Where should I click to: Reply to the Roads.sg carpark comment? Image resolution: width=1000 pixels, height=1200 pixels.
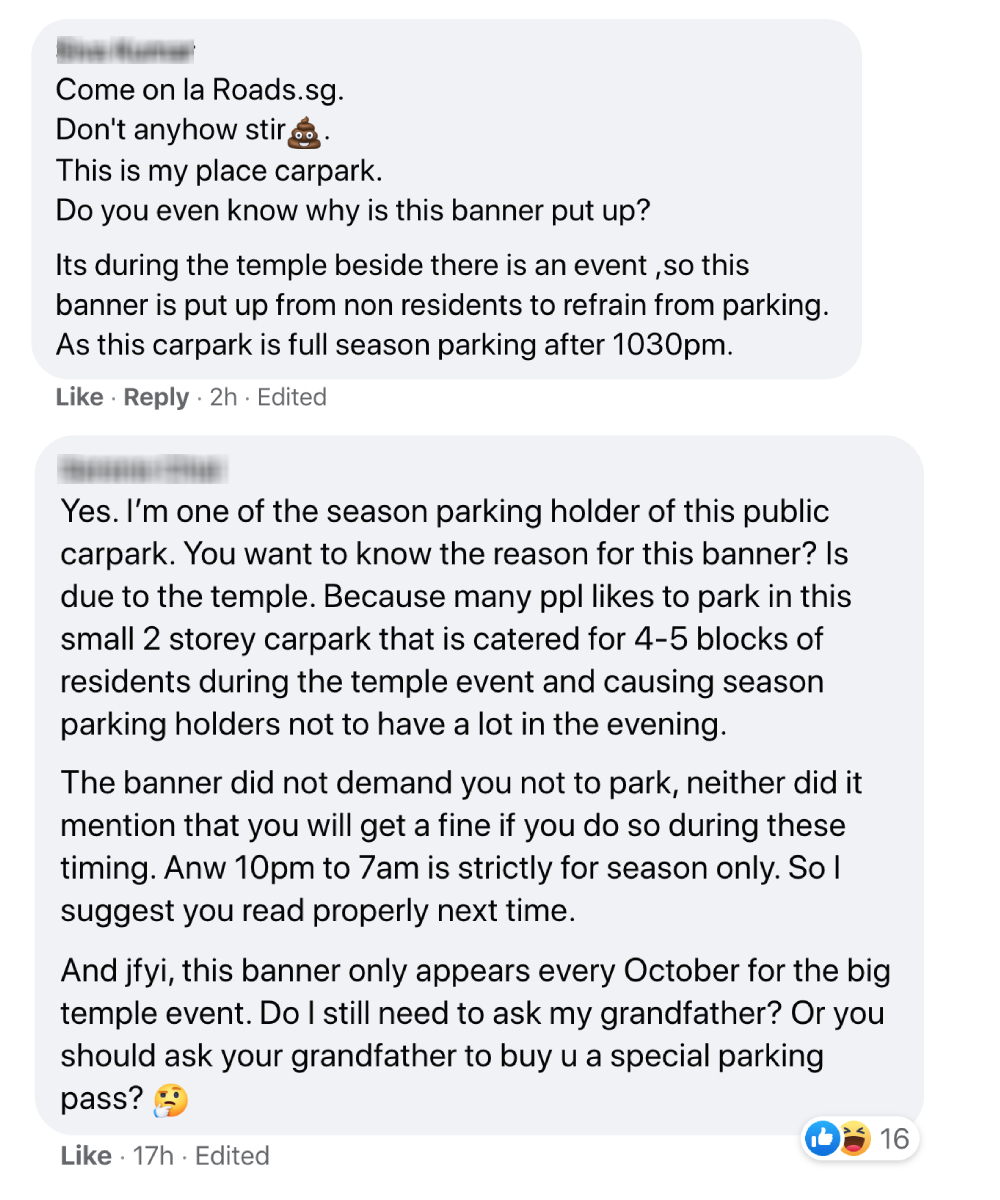click(156, 397)
